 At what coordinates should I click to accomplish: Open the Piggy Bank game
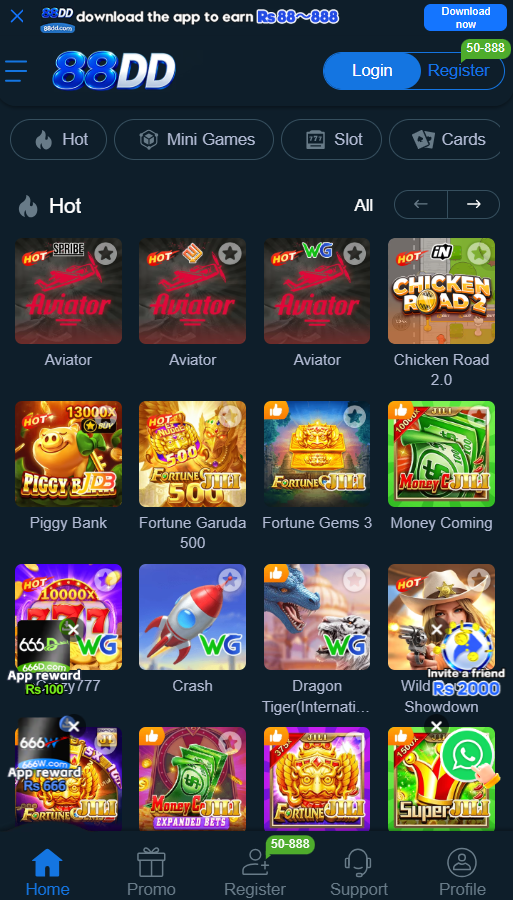pyautogui.click(x=68, y=454)
